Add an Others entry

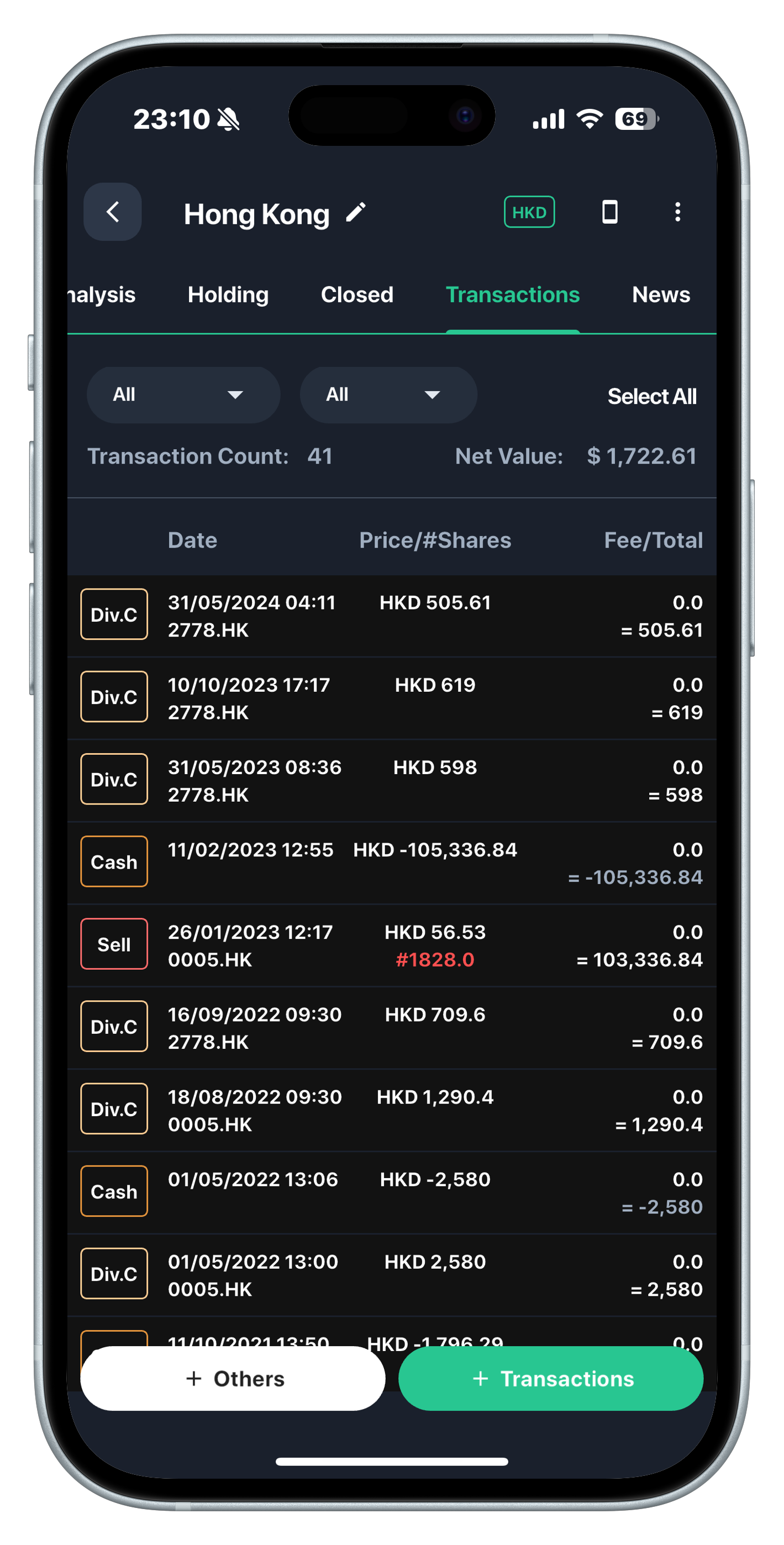[x=233, y=1378]
